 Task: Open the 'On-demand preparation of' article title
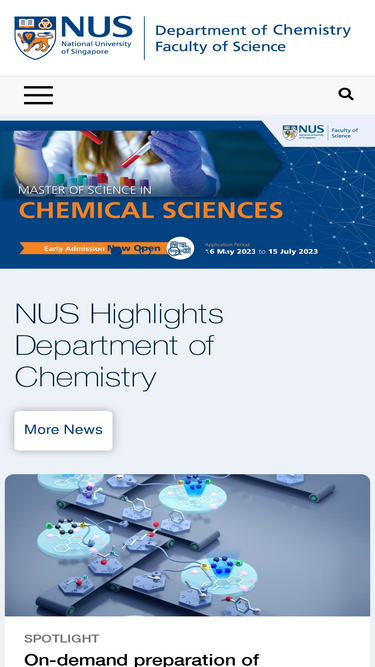142,659
